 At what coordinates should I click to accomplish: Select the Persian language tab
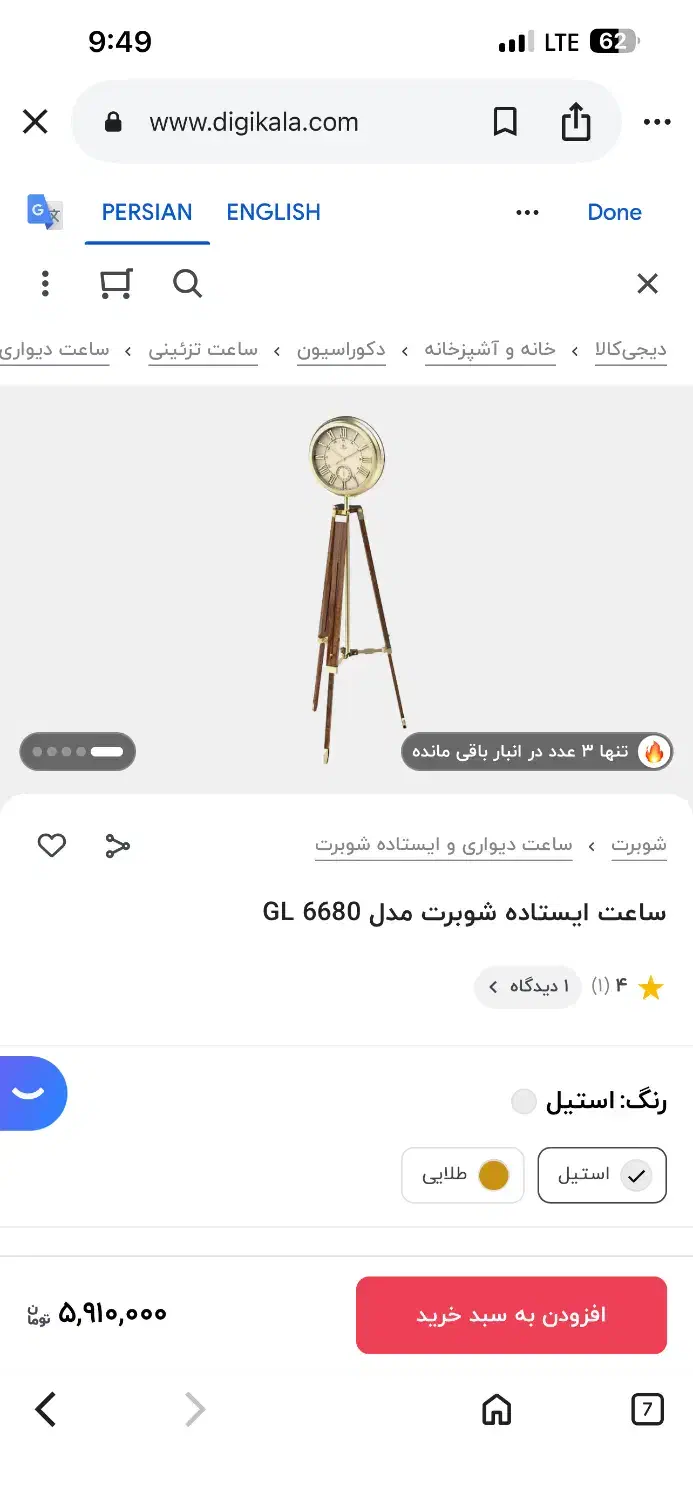click(x=147, y=212)
